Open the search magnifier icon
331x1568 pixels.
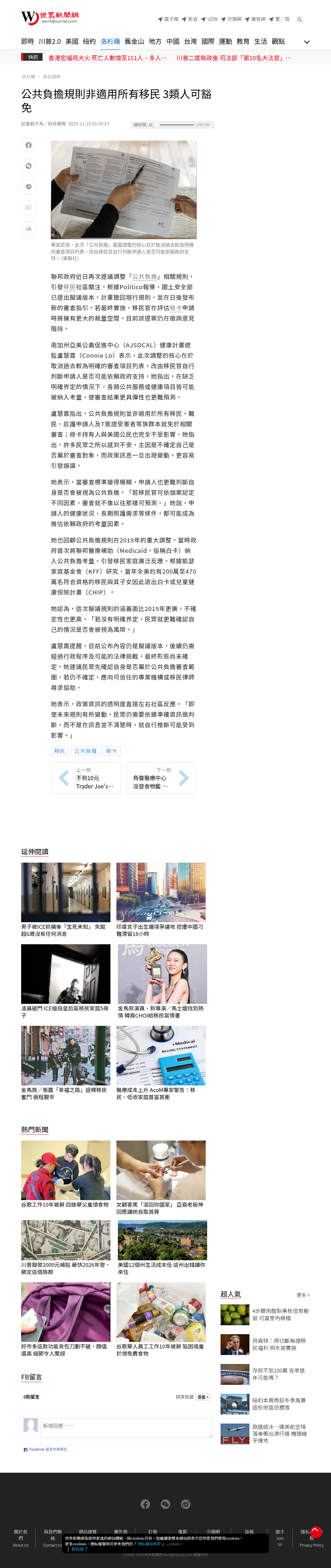299,19
